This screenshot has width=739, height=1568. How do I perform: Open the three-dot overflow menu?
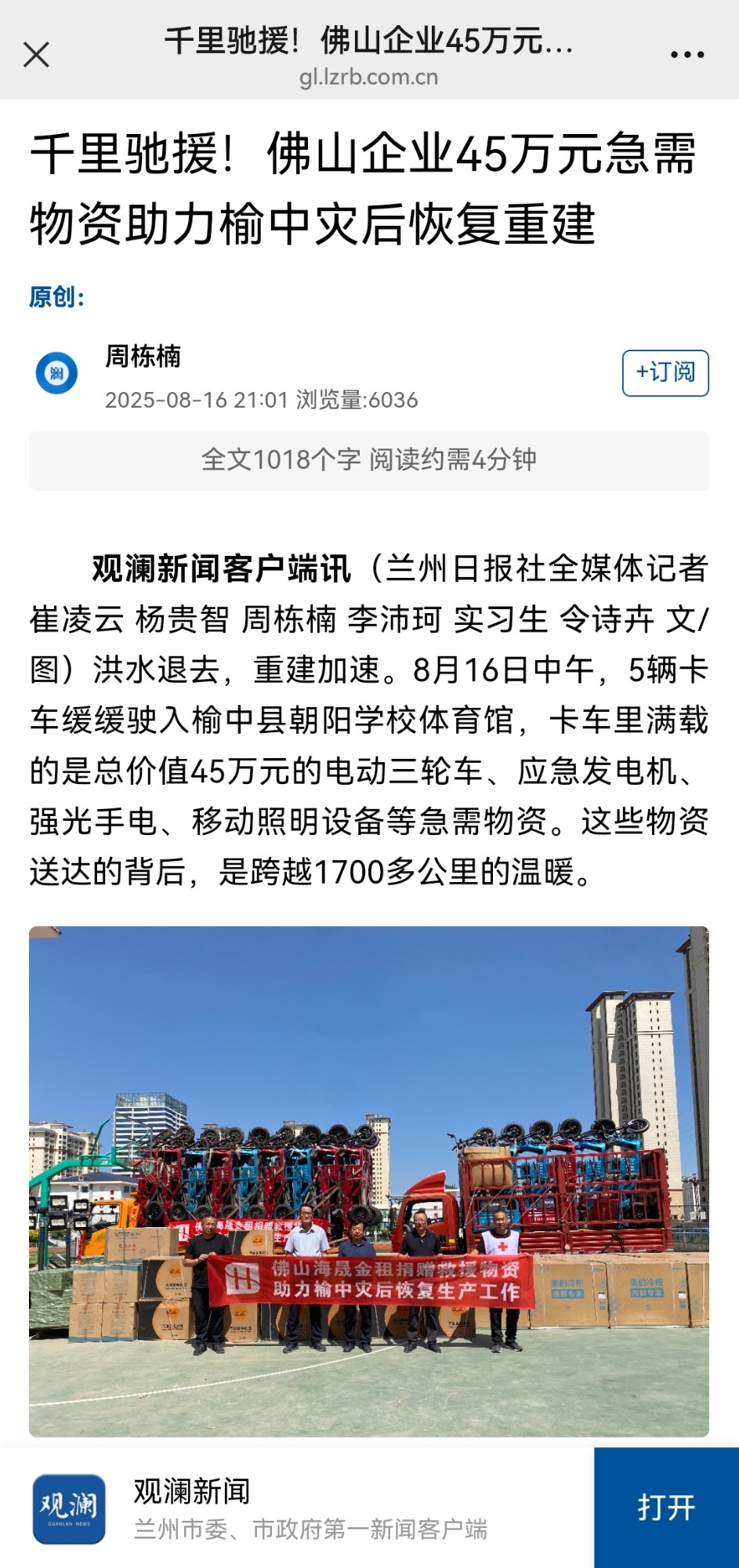(686, 55)
